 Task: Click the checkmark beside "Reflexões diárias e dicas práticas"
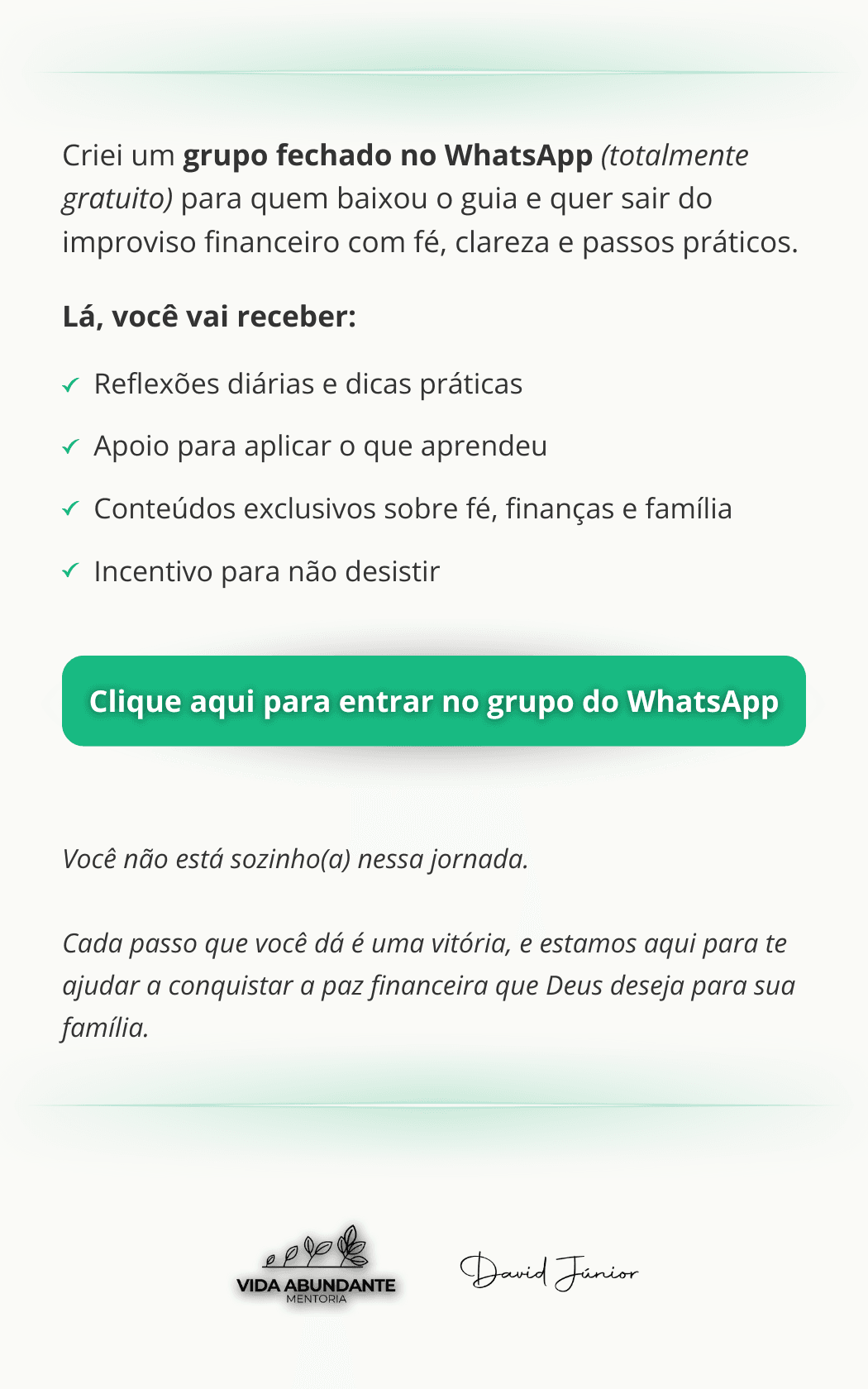coord(71,384)
